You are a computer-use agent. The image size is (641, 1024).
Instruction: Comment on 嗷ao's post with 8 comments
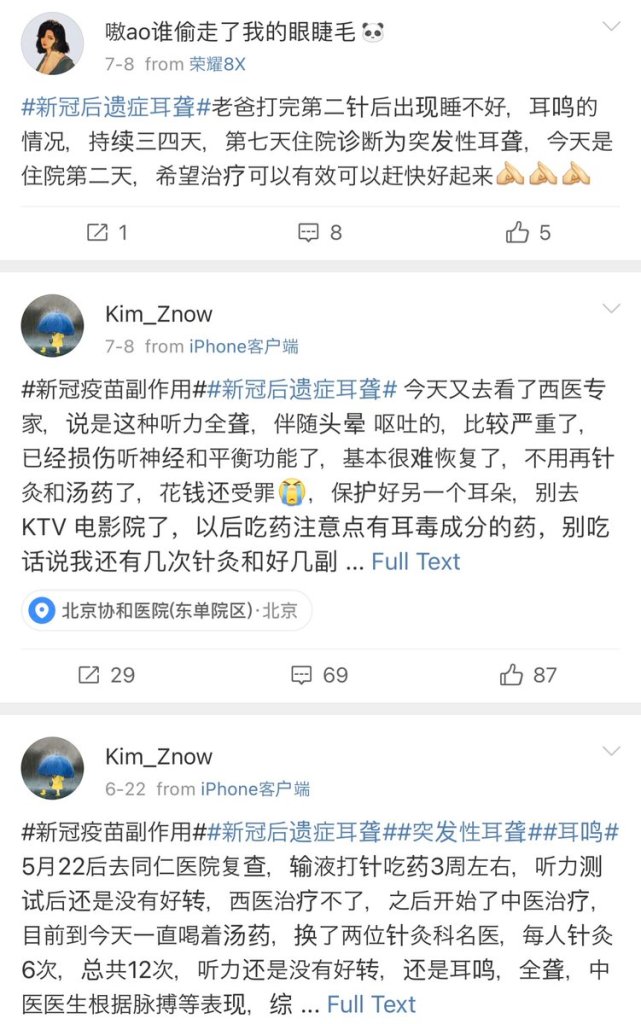click(320, 233)
